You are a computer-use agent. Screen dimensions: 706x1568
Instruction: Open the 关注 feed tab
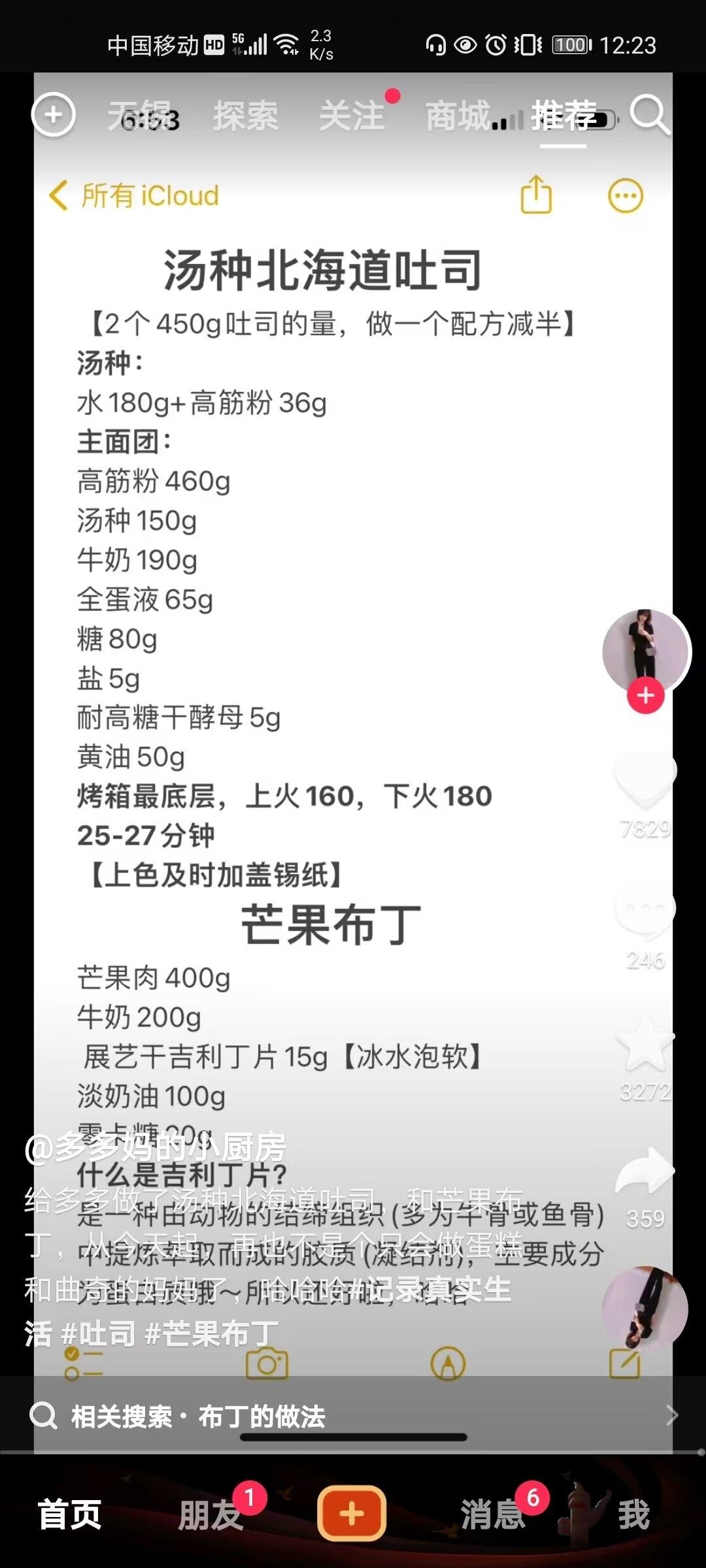click(352, 116)
